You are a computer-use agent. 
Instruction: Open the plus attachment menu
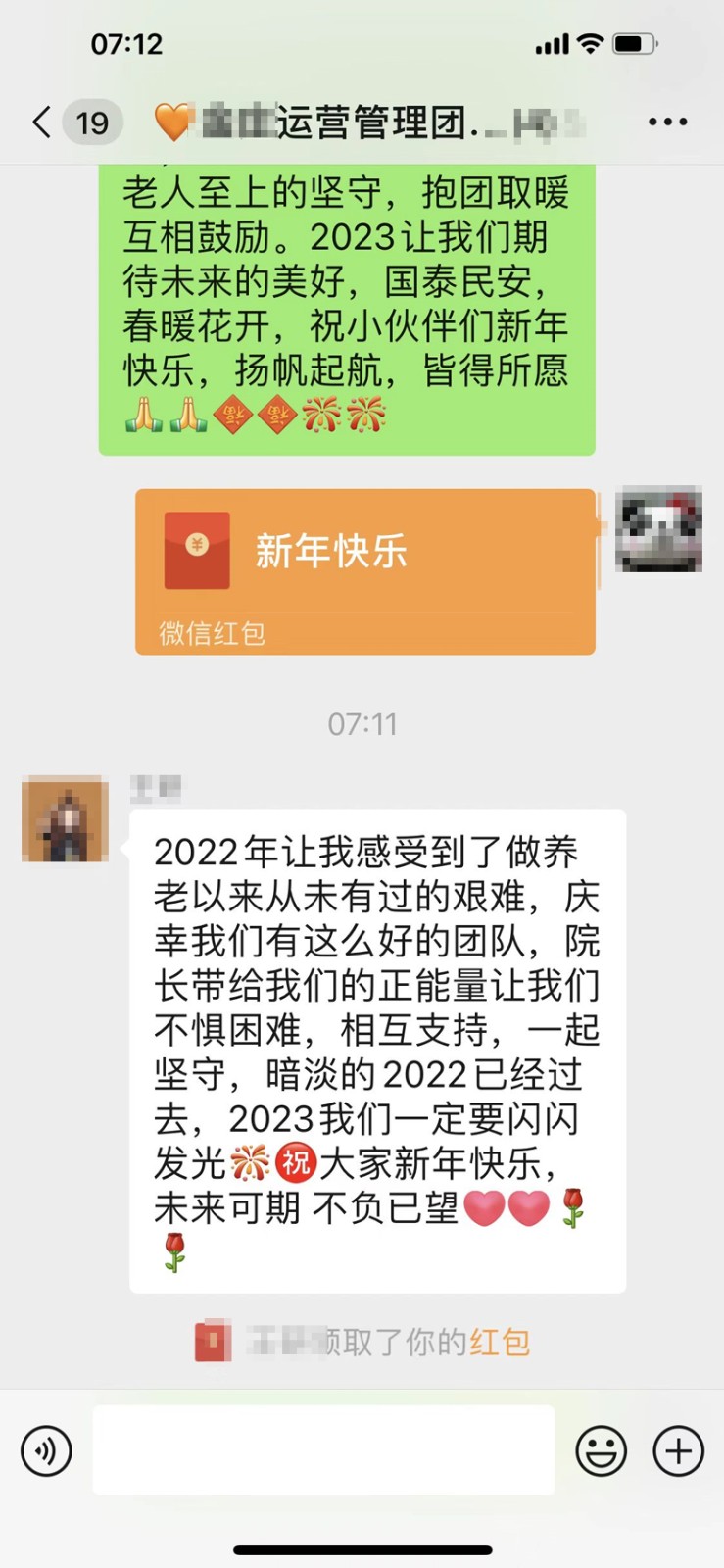click(676, 1451)
